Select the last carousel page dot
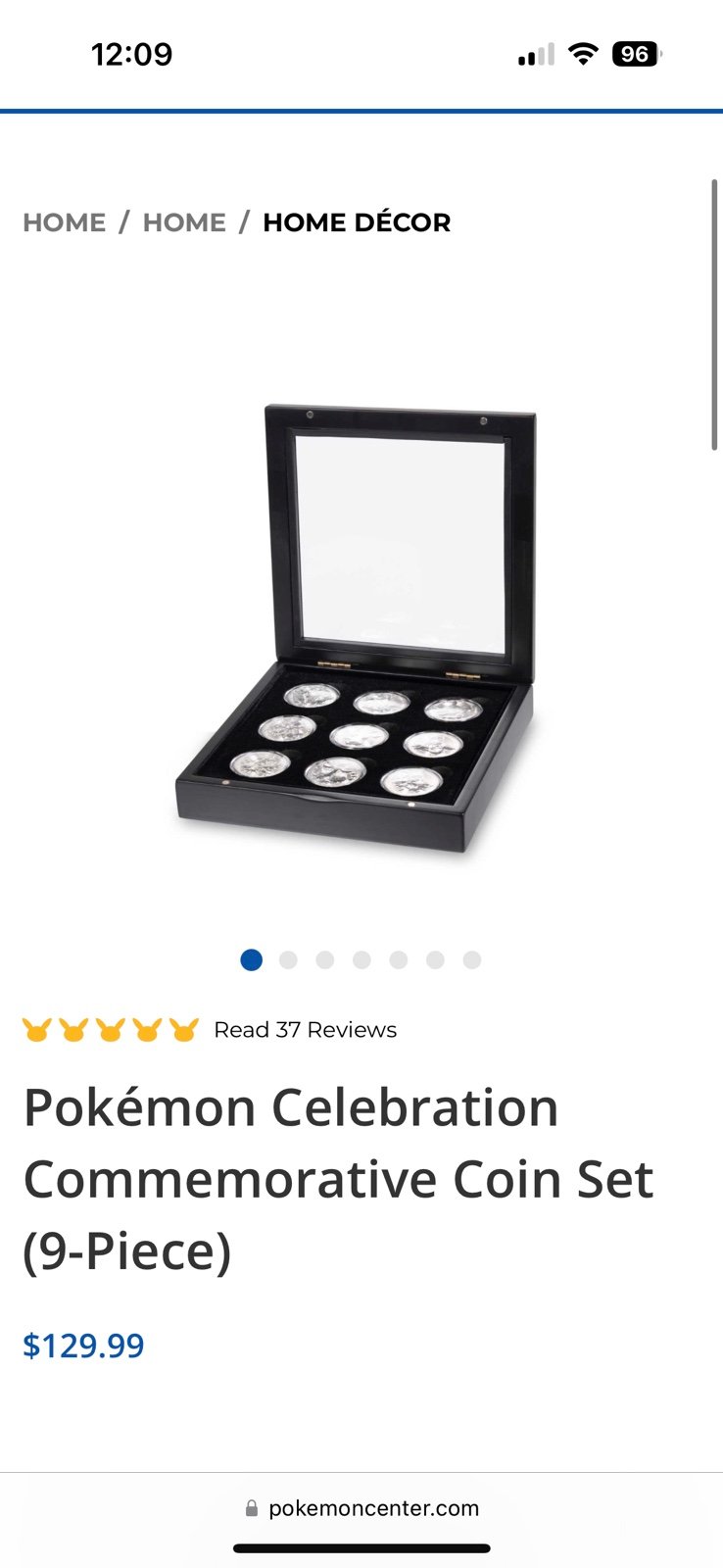The image size is (723, 1568). point(472,959)
